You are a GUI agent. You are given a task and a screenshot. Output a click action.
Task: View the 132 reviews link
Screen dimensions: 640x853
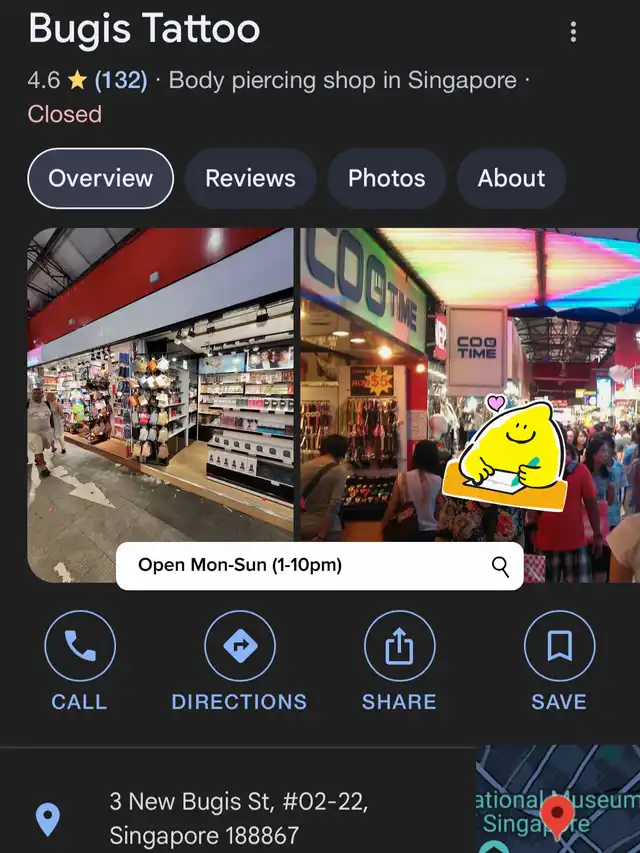tap(121, 80)
